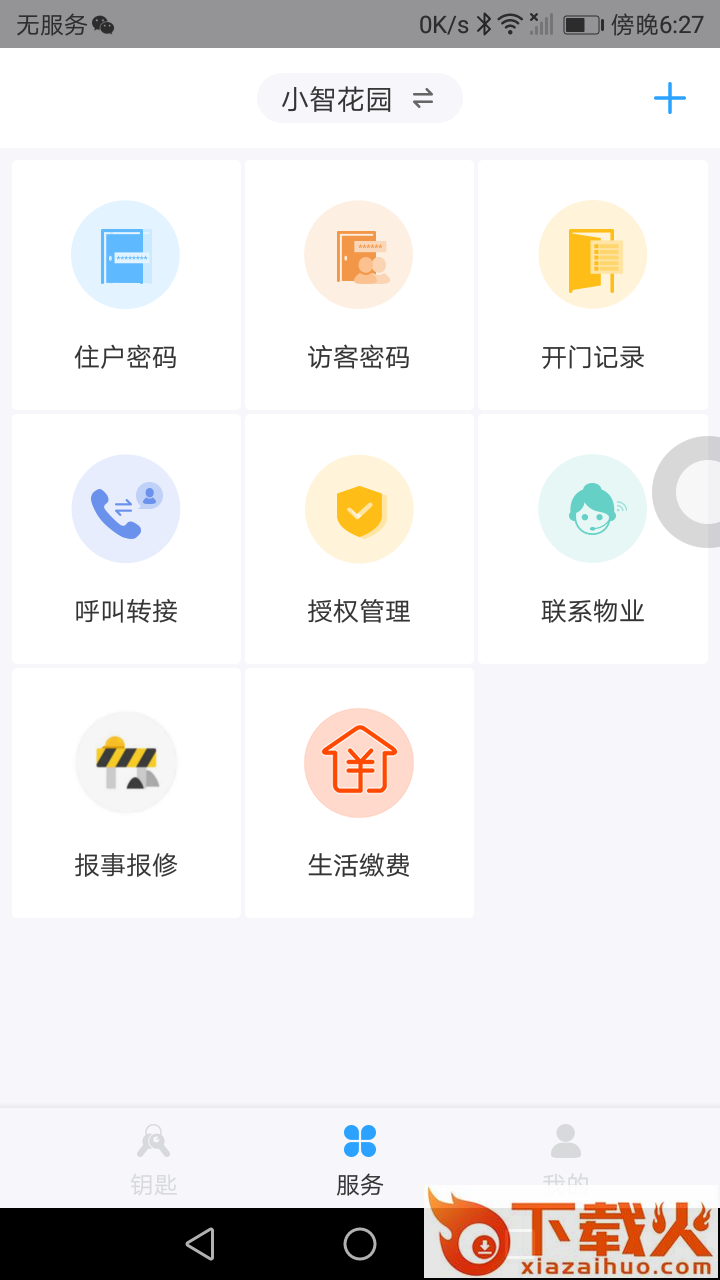Tap the floating assistive circle button
Viewport: 720px width, 1280px height.
coord(696,492)
